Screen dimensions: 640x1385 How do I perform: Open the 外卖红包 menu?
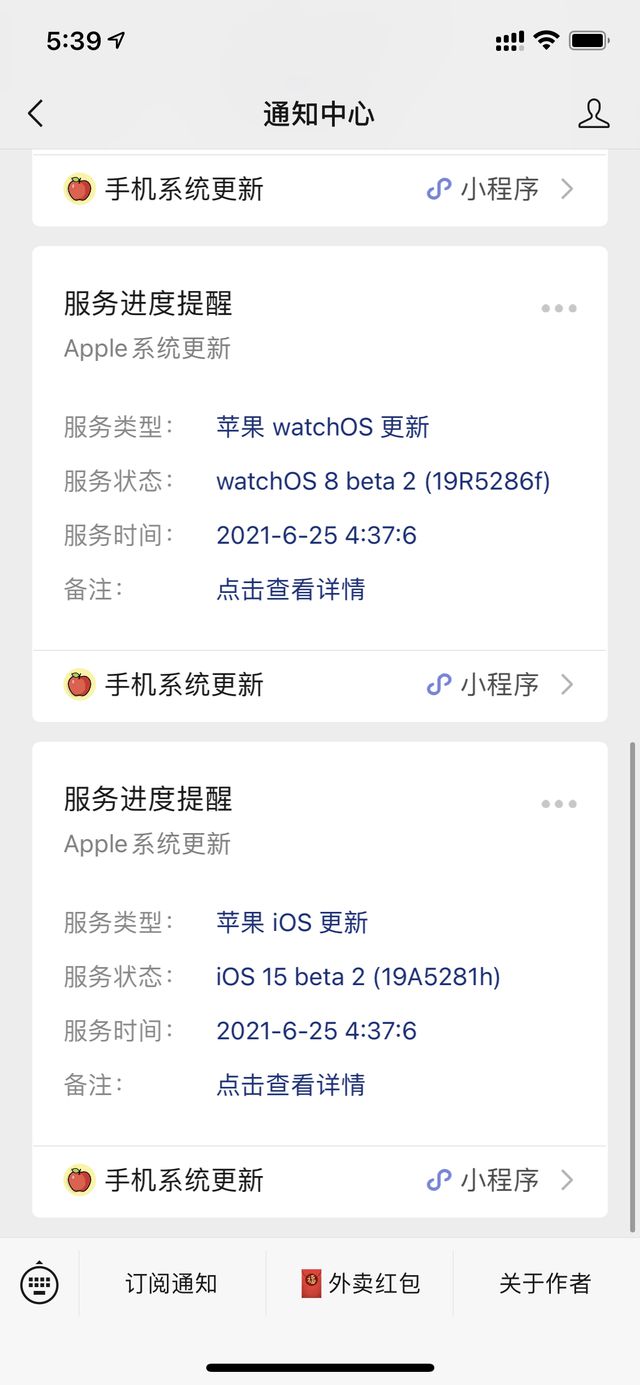(360, 1284)
